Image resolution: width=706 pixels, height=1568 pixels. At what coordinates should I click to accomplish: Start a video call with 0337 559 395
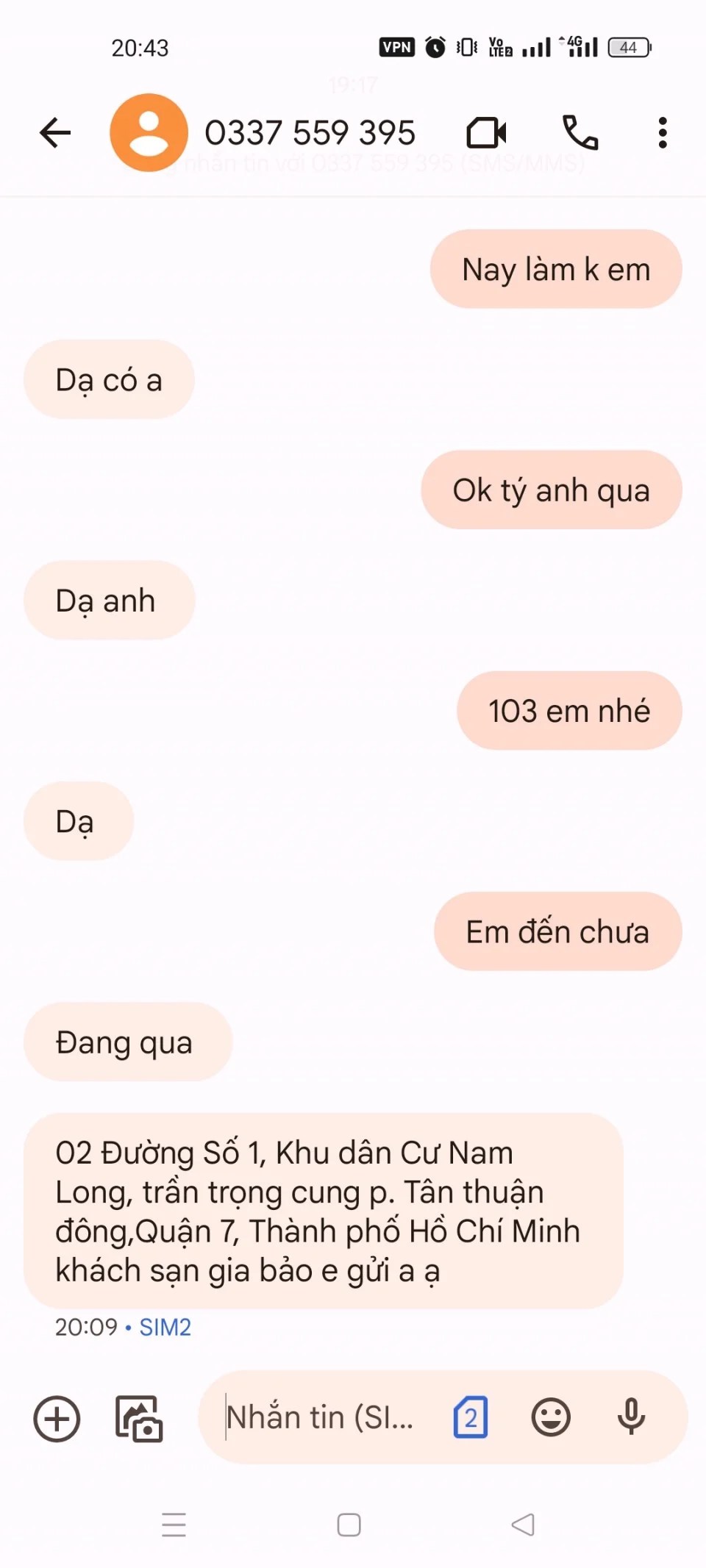click(486, 133)
